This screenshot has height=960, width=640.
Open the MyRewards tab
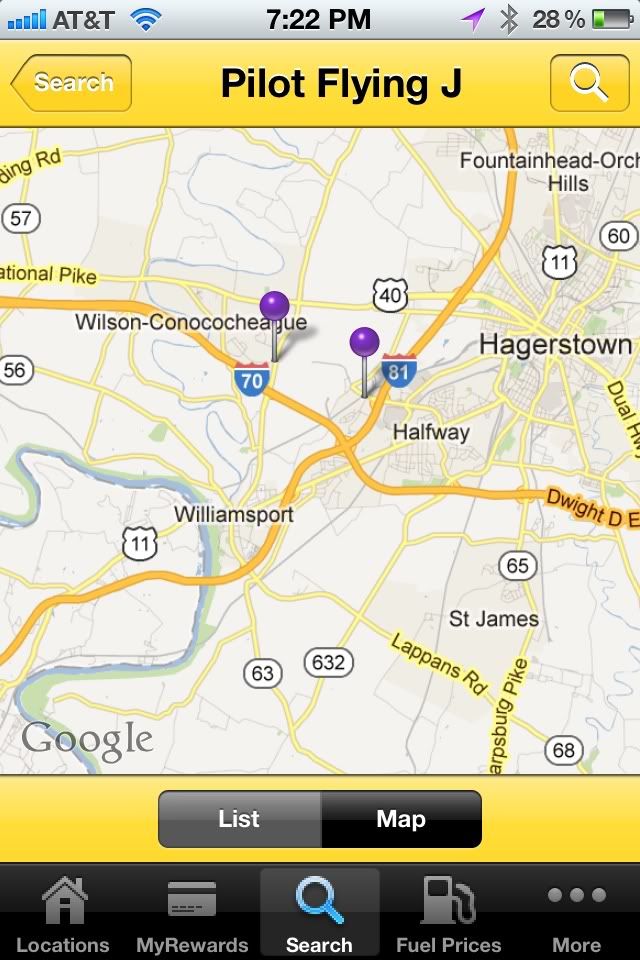pos(192,914)
